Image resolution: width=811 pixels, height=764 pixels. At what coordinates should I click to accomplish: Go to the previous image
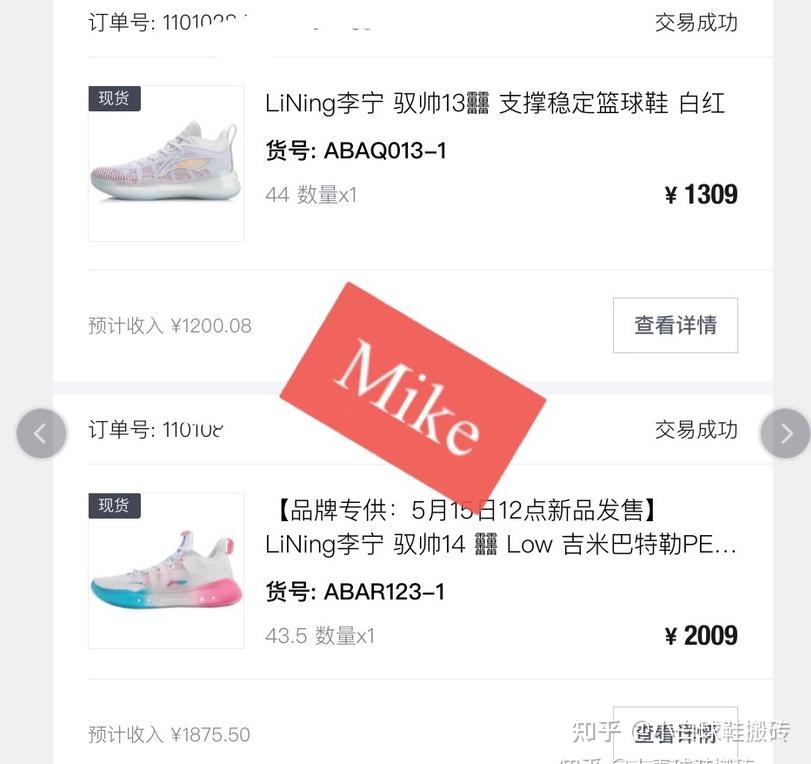(x=41, y=433)
